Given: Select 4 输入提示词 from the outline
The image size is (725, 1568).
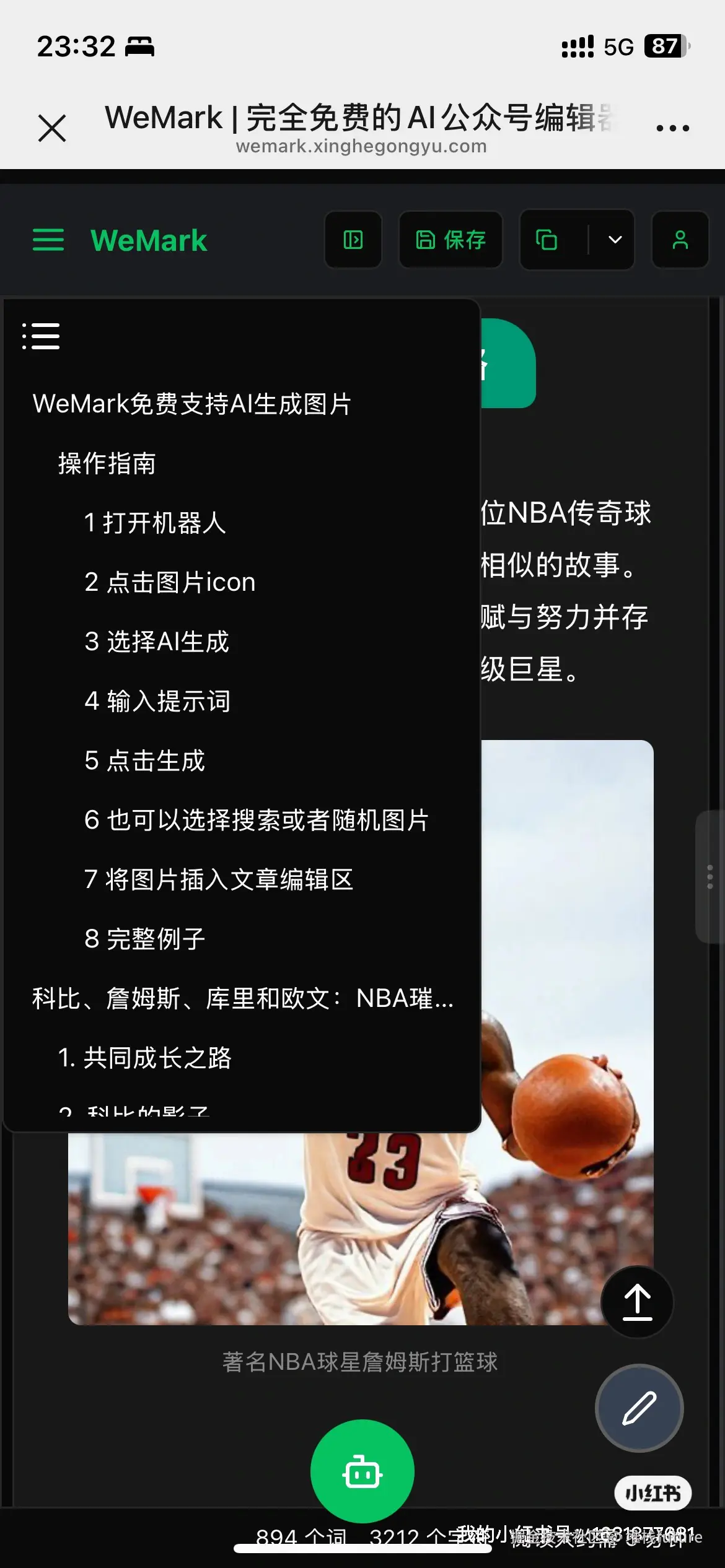Looking at the screenshot, I should click(157, 701).
